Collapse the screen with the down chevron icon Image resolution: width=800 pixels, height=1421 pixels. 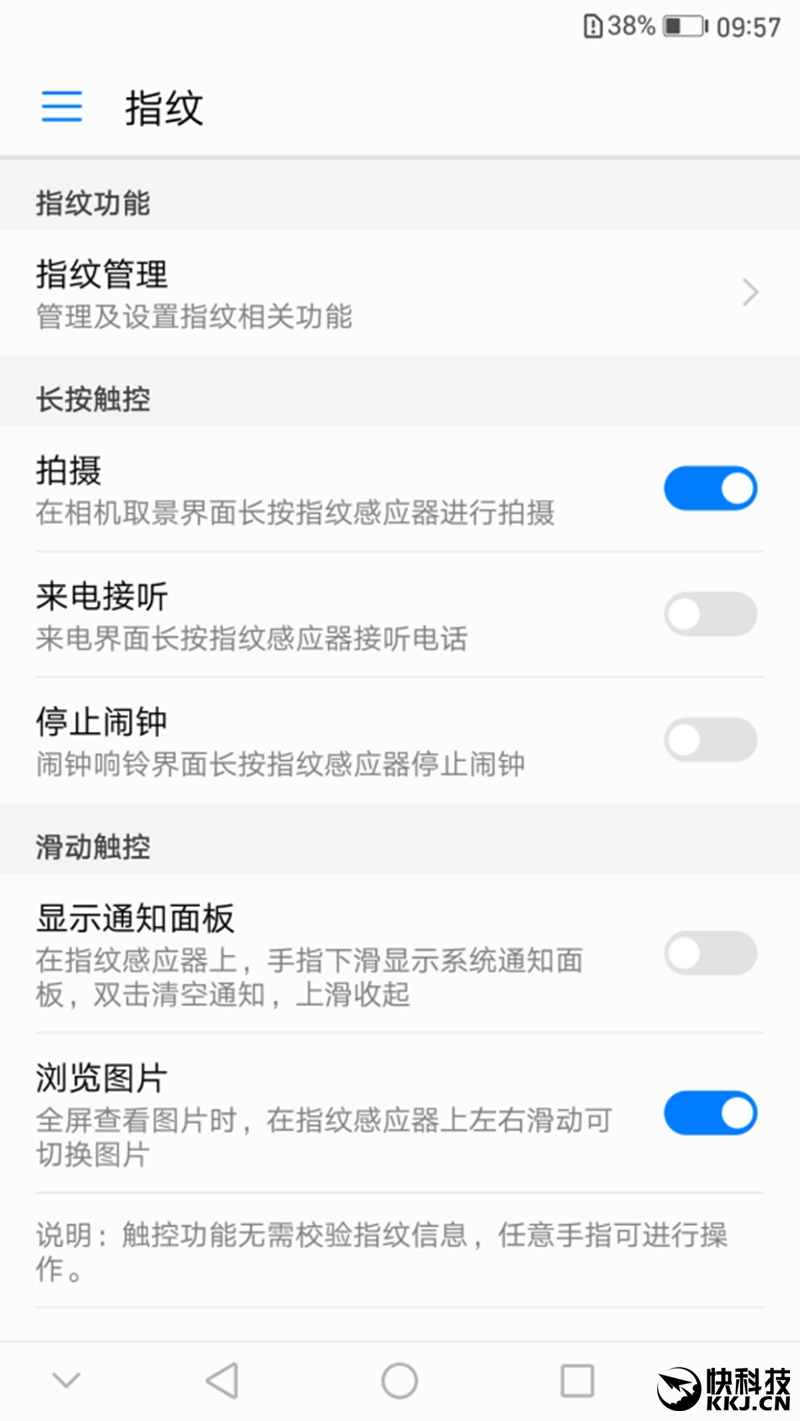pyautogui.click(x=66, y=1378)
